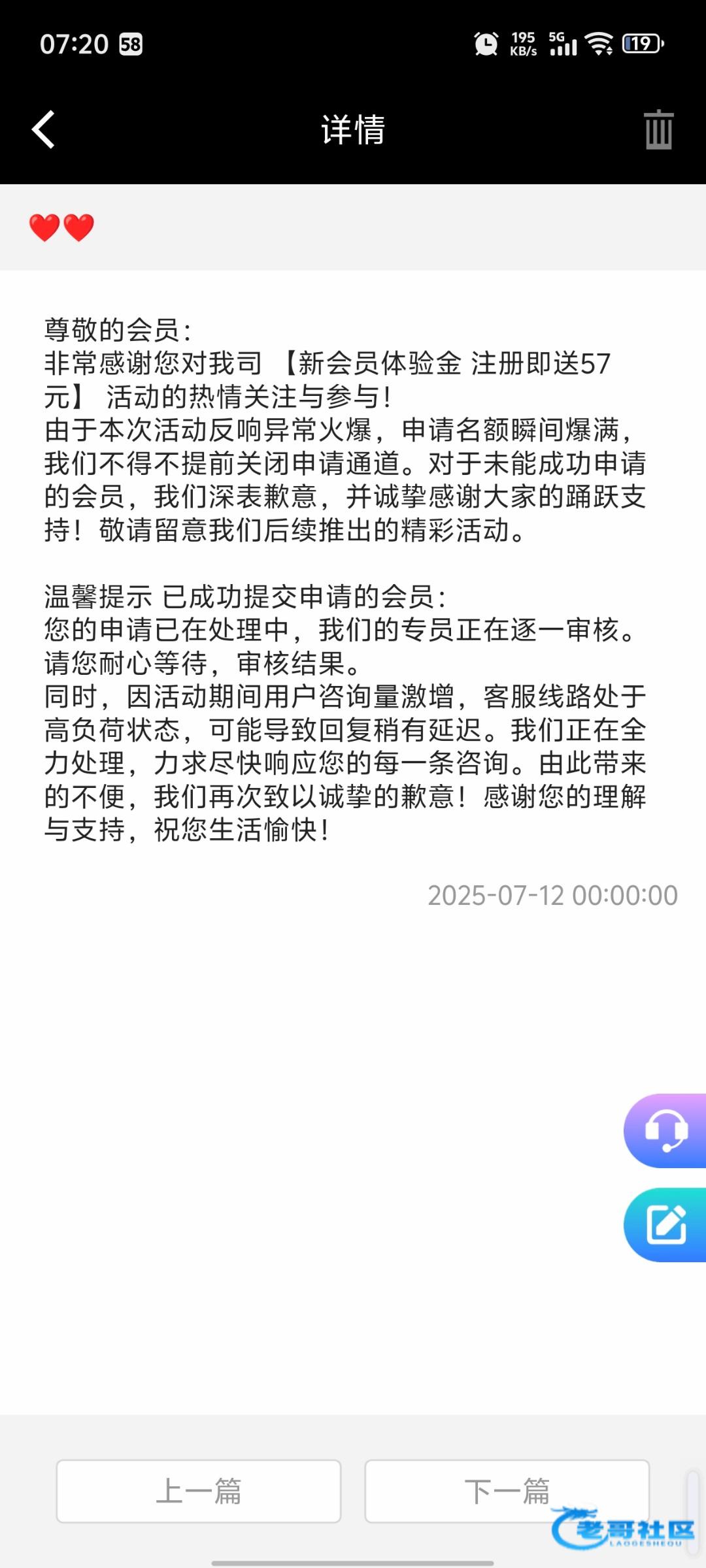Tap the floating edit/feedback button
Image resolution: width=706 pixels, height=1568 pixels.
[x=665, y=1225]
